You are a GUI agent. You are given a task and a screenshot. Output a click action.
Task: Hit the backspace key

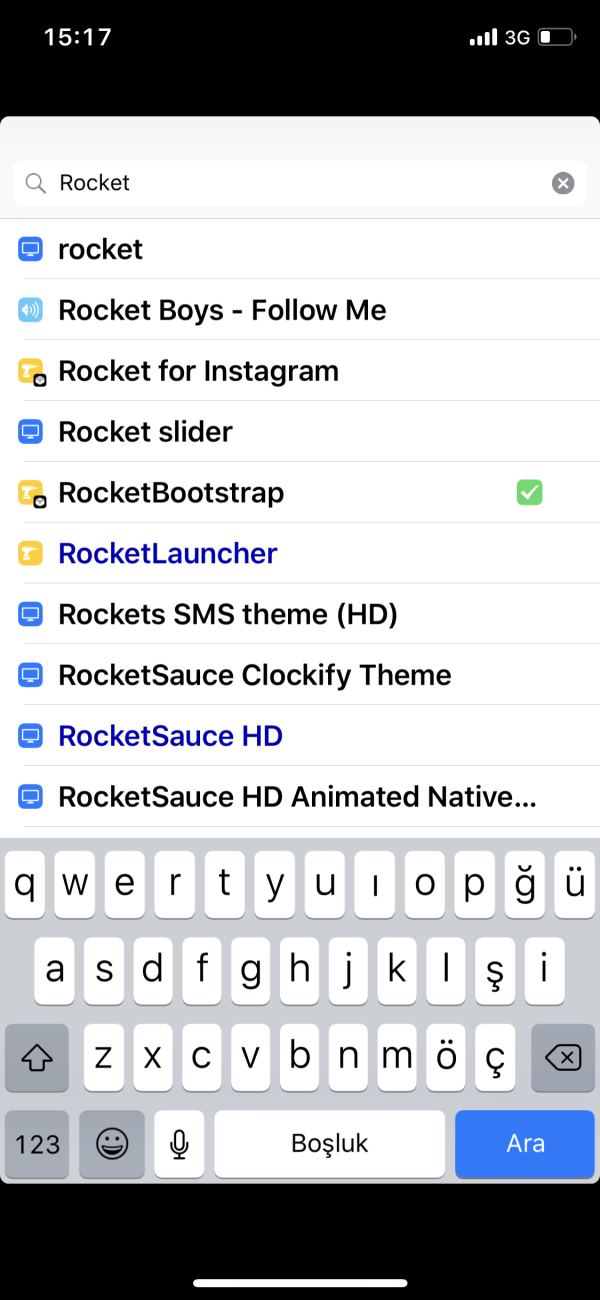563,1057
